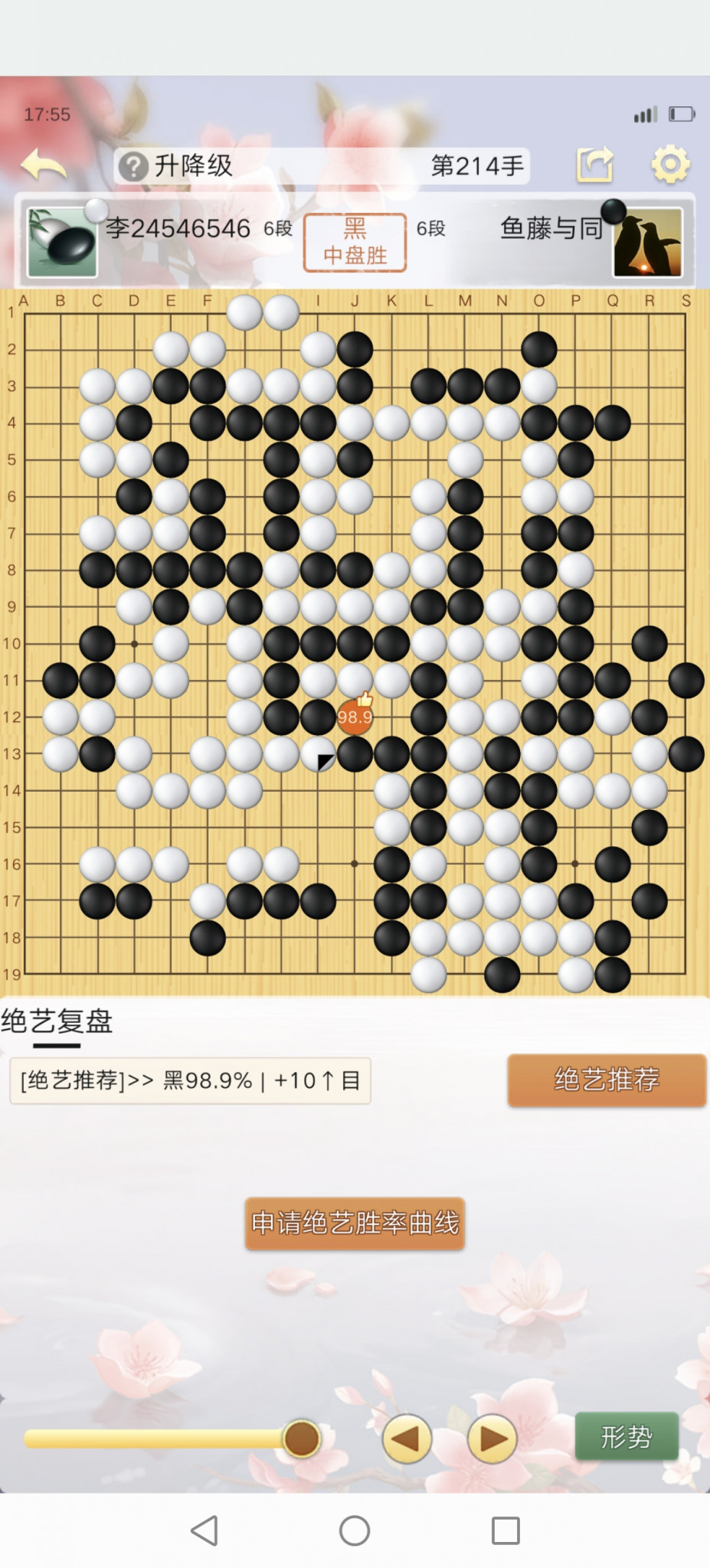This screenshot has width=710, height=1568.
Task: Show the 形势 position estimate
Action: coord(626,1436)
